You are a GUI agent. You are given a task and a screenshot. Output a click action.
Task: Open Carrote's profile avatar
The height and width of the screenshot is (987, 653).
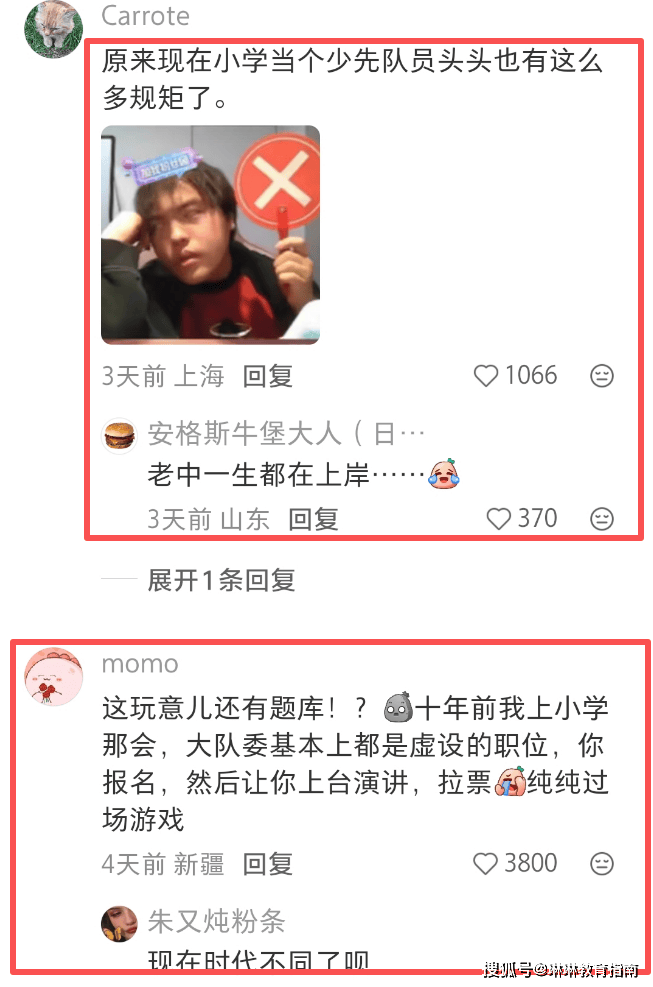tap(52, 28)
